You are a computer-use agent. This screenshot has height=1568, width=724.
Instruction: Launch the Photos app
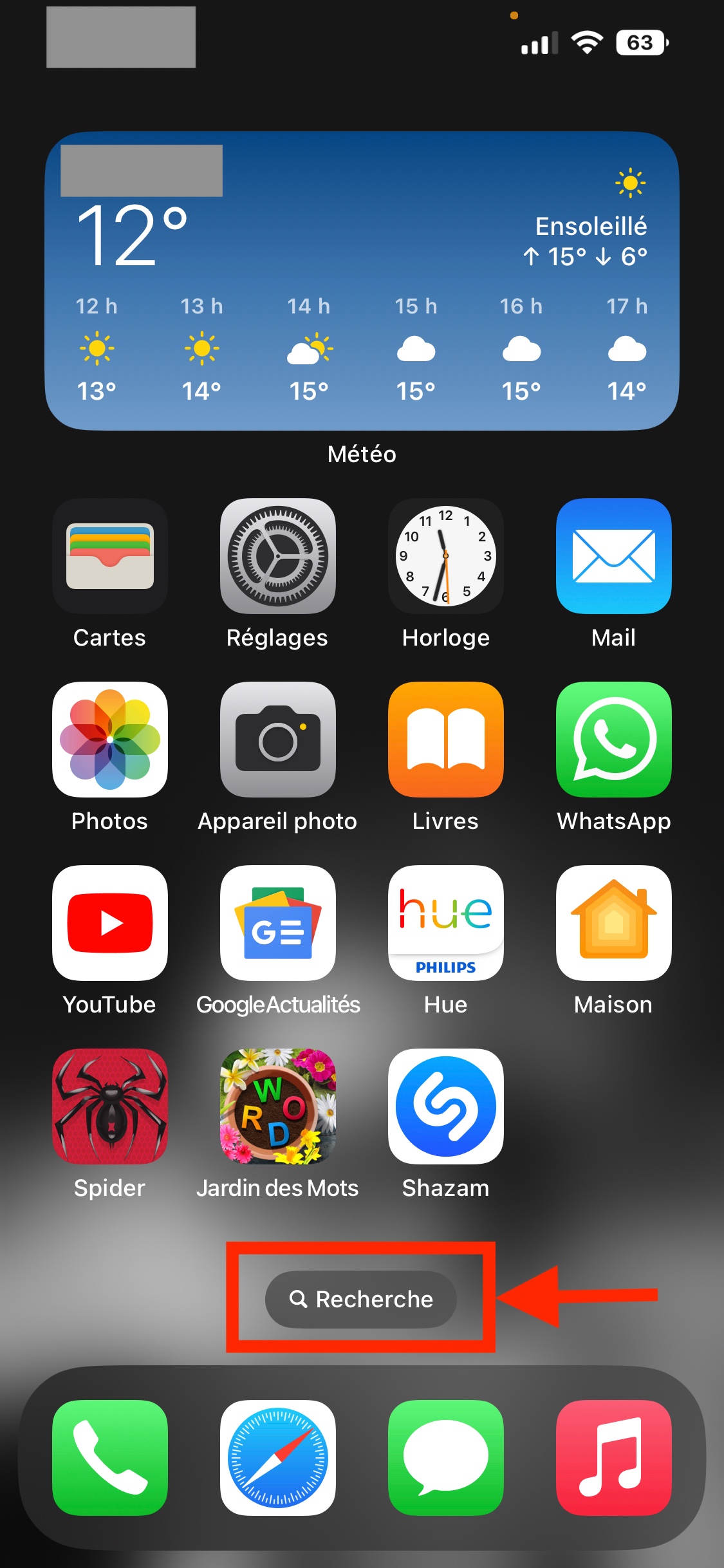coord(110,740)
